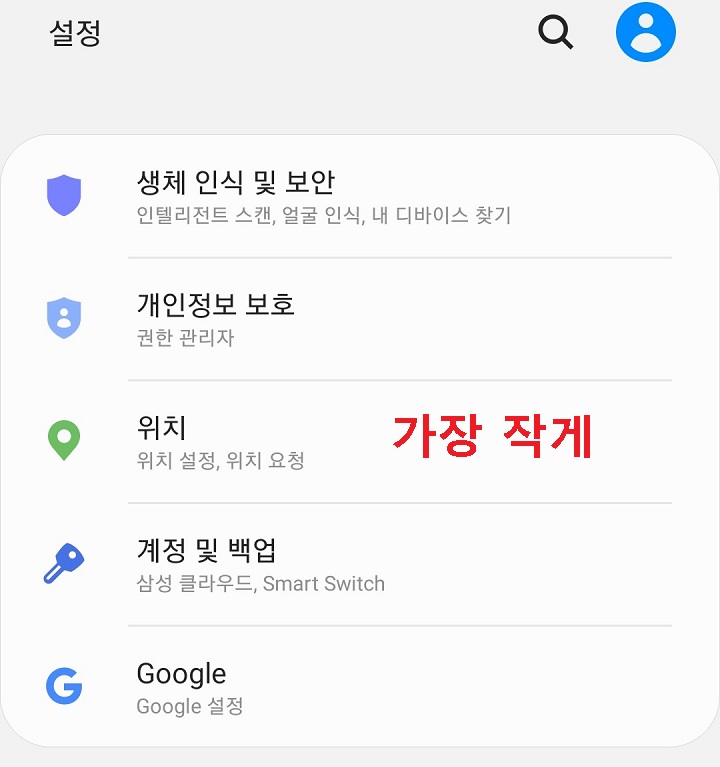Tap the blue key icon for 계정 및 백업
The height and width of the screenshot is (767, 720).
coord(63,563)
